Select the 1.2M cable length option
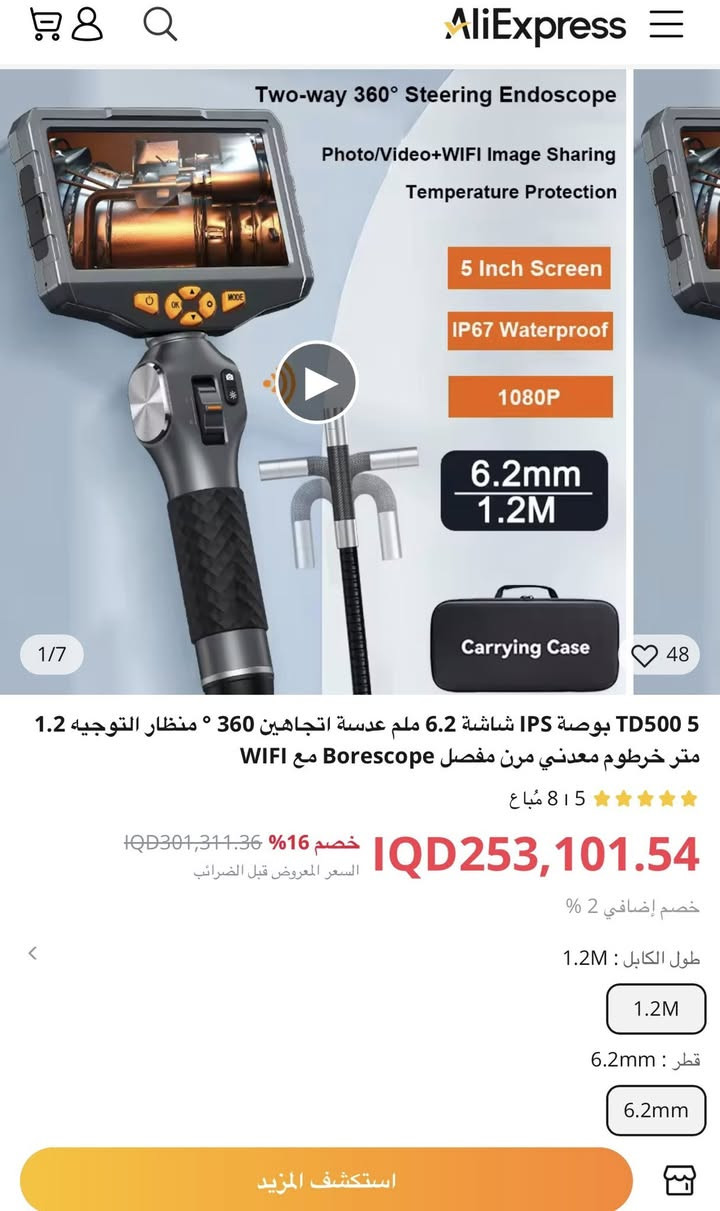 click(x=656, y=1009)
